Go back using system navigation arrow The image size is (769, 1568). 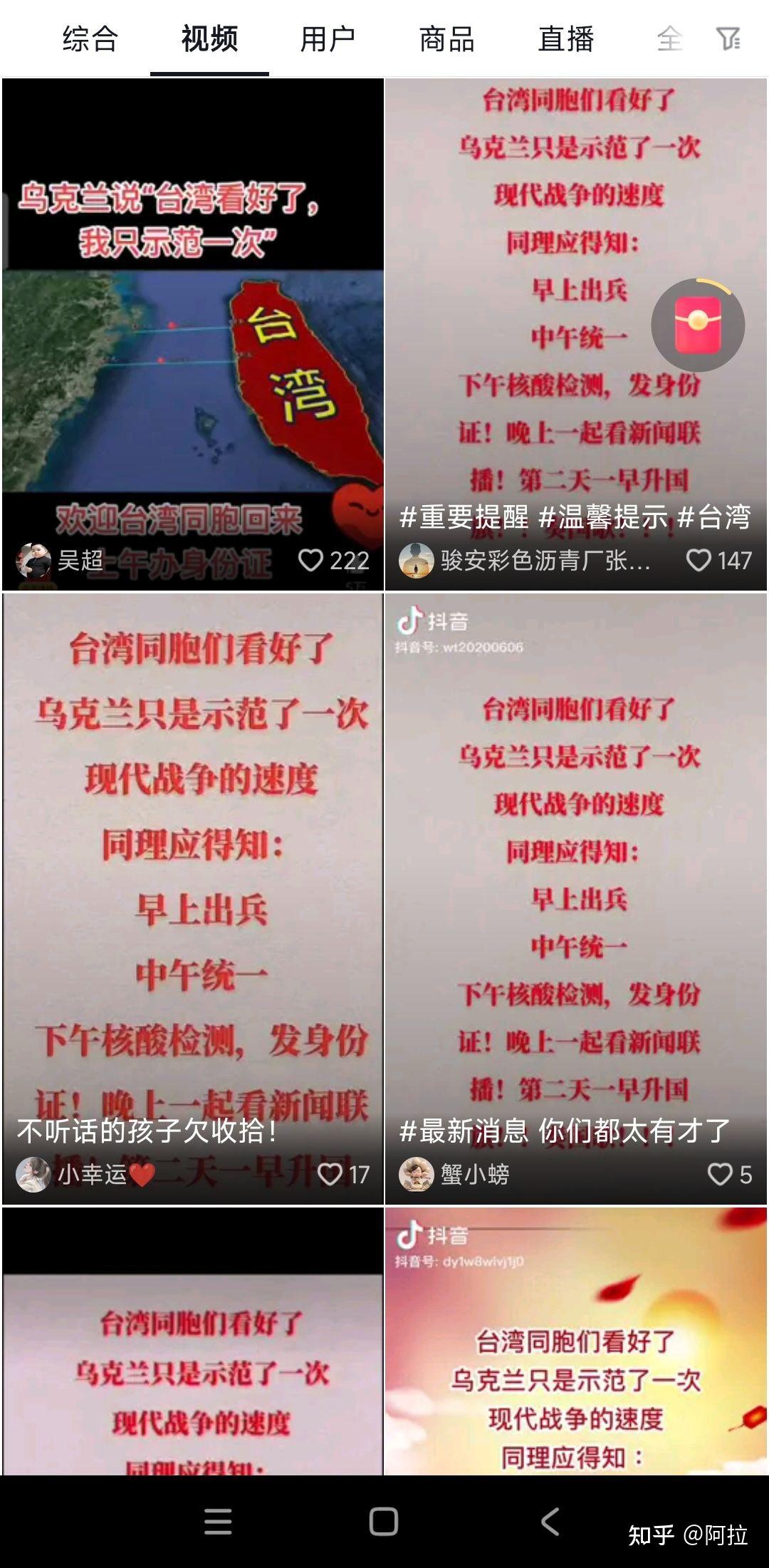click(x=550, y=1521)
